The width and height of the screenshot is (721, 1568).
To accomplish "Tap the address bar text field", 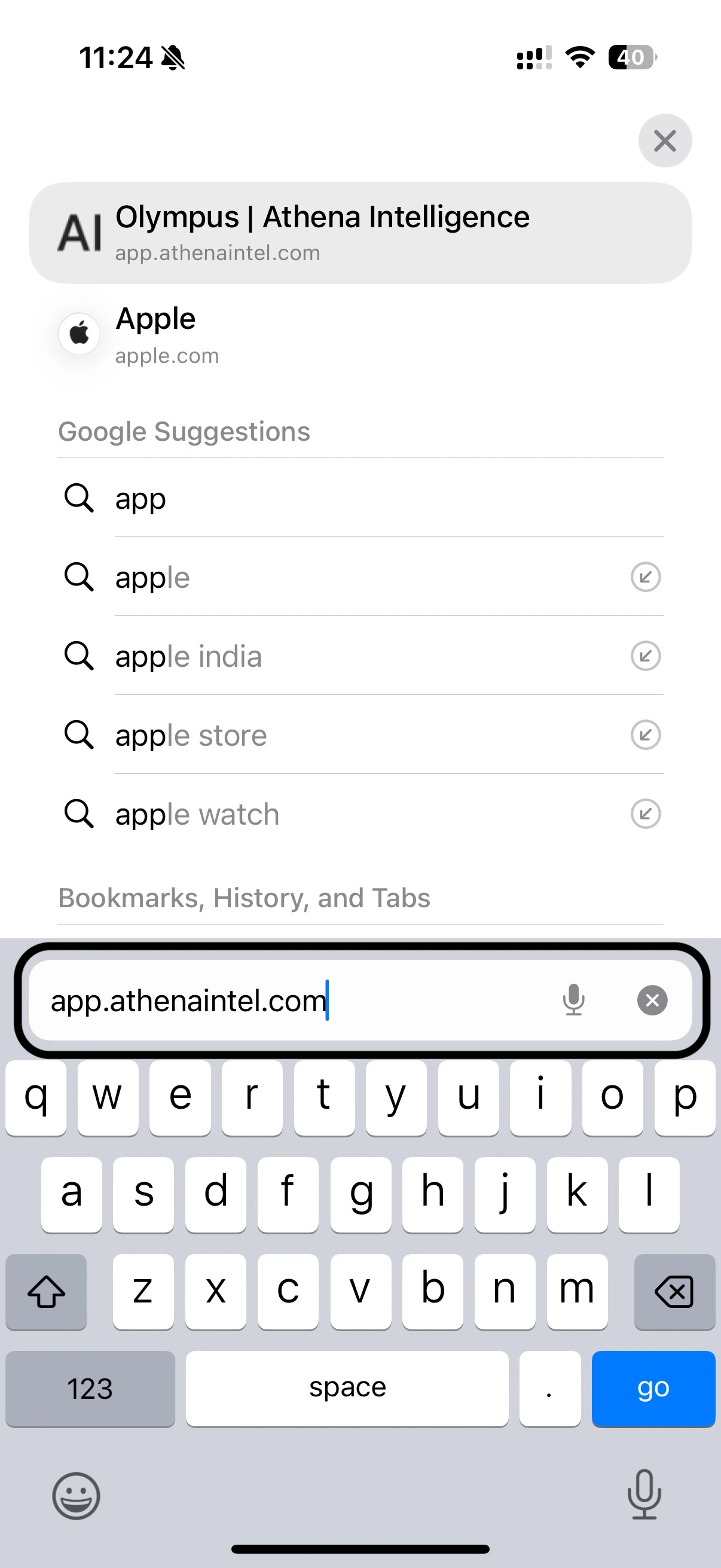I will coord(292,1000).
